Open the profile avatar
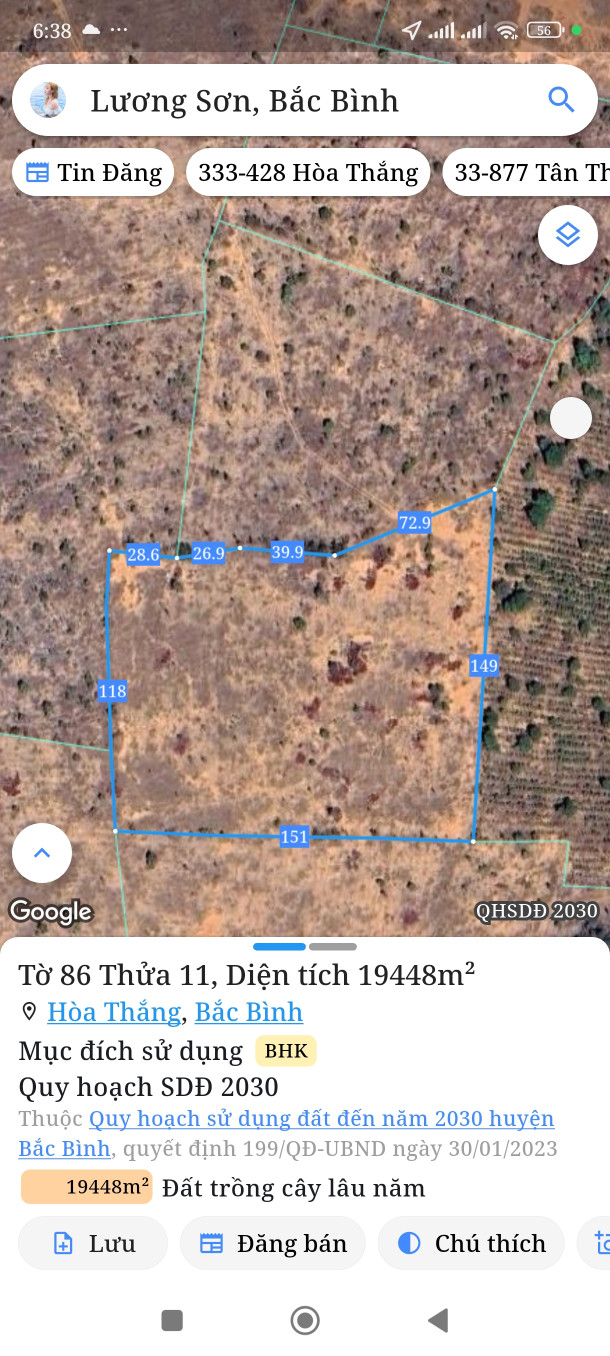Screen dimensions: 610x1356 click(x=49, y=101)
